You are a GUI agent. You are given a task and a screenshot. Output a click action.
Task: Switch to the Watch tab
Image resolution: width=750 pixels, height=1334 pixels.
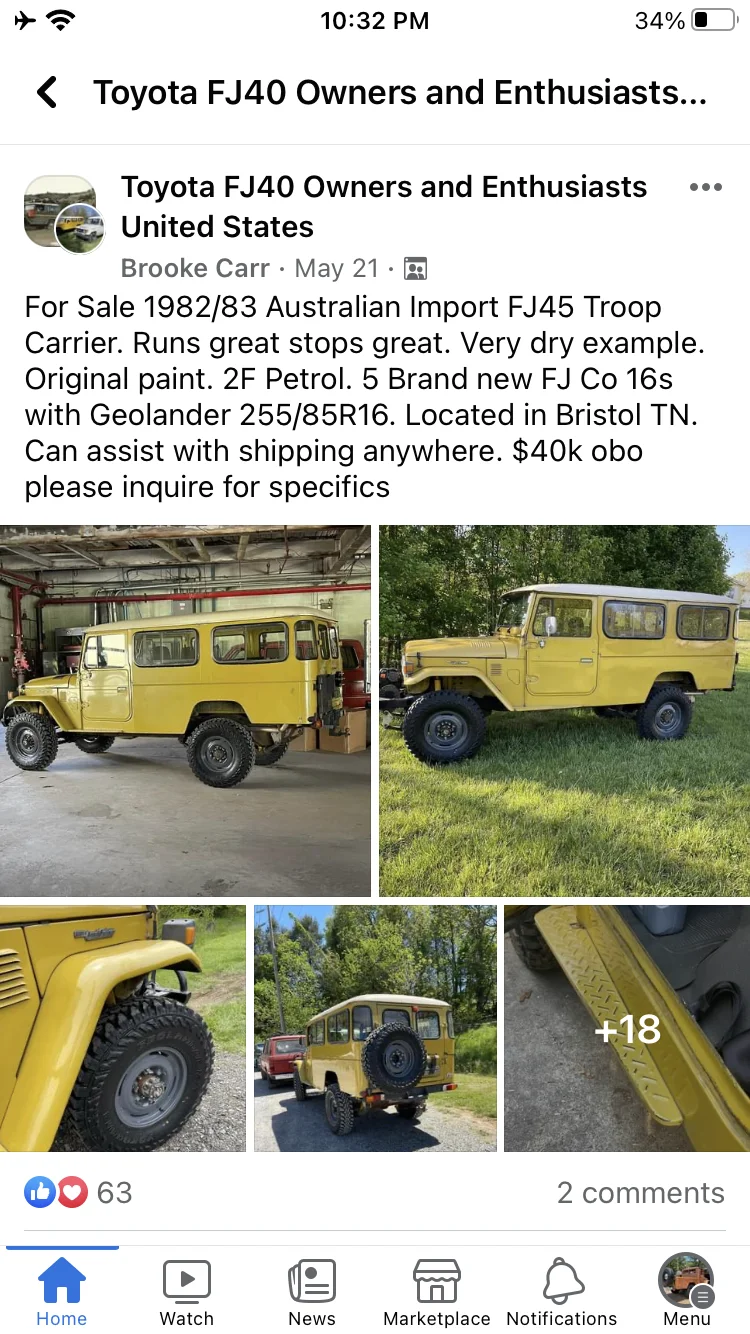pos(187,1291)
